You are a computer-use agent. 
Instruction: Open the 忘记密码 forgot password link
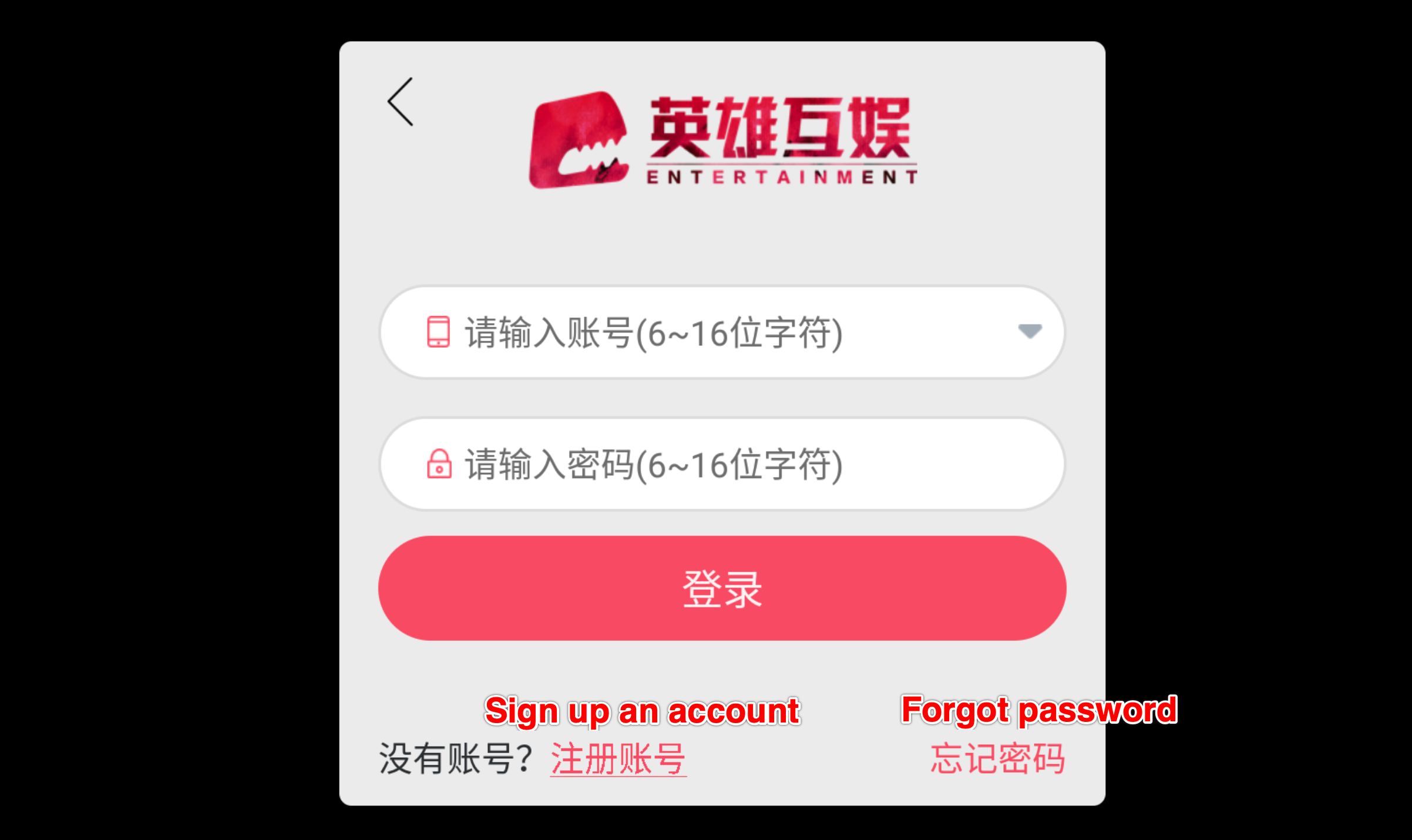(997, 758)
